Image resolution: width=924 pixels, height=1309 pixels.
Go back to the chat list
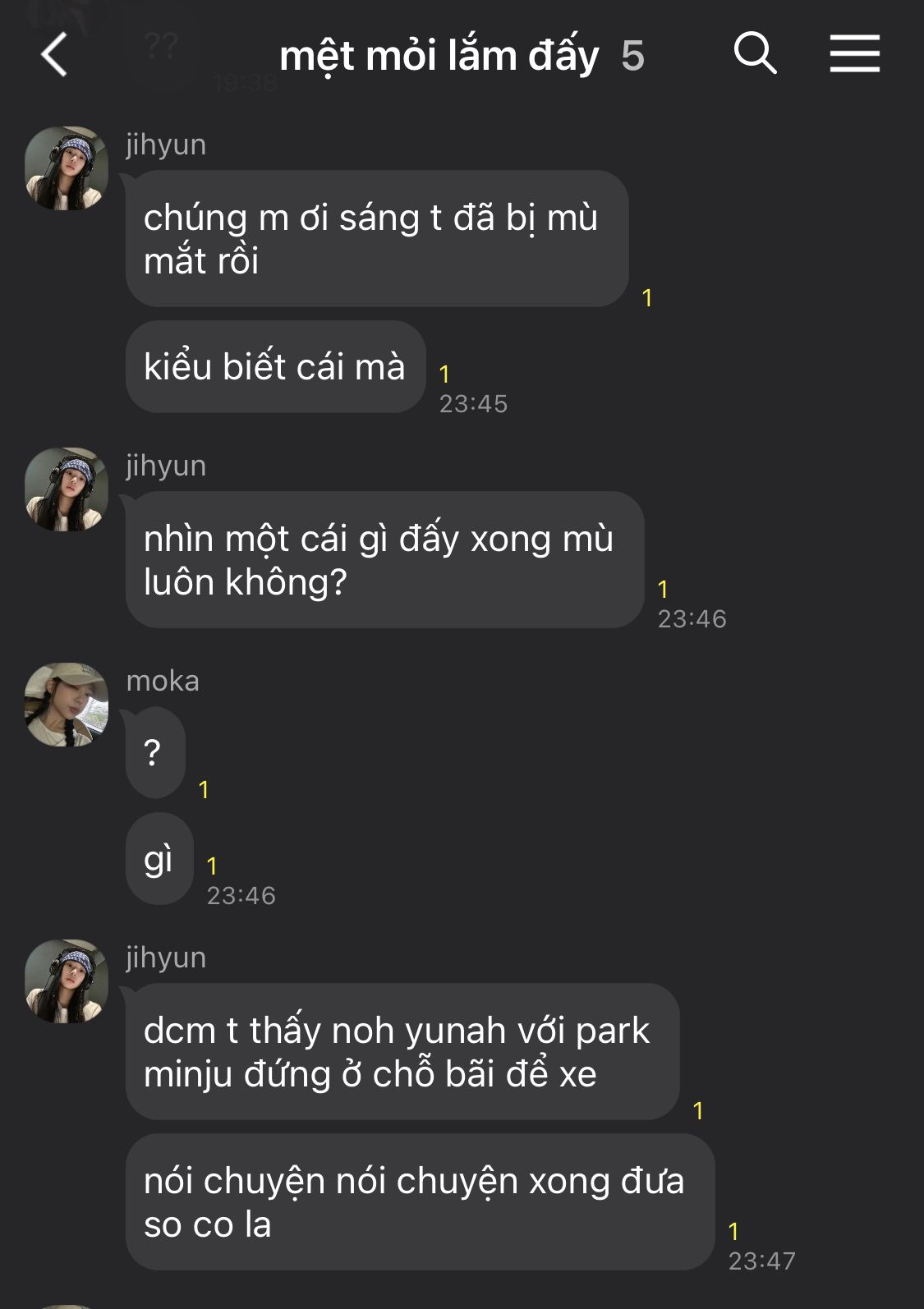tap(54, 55)
